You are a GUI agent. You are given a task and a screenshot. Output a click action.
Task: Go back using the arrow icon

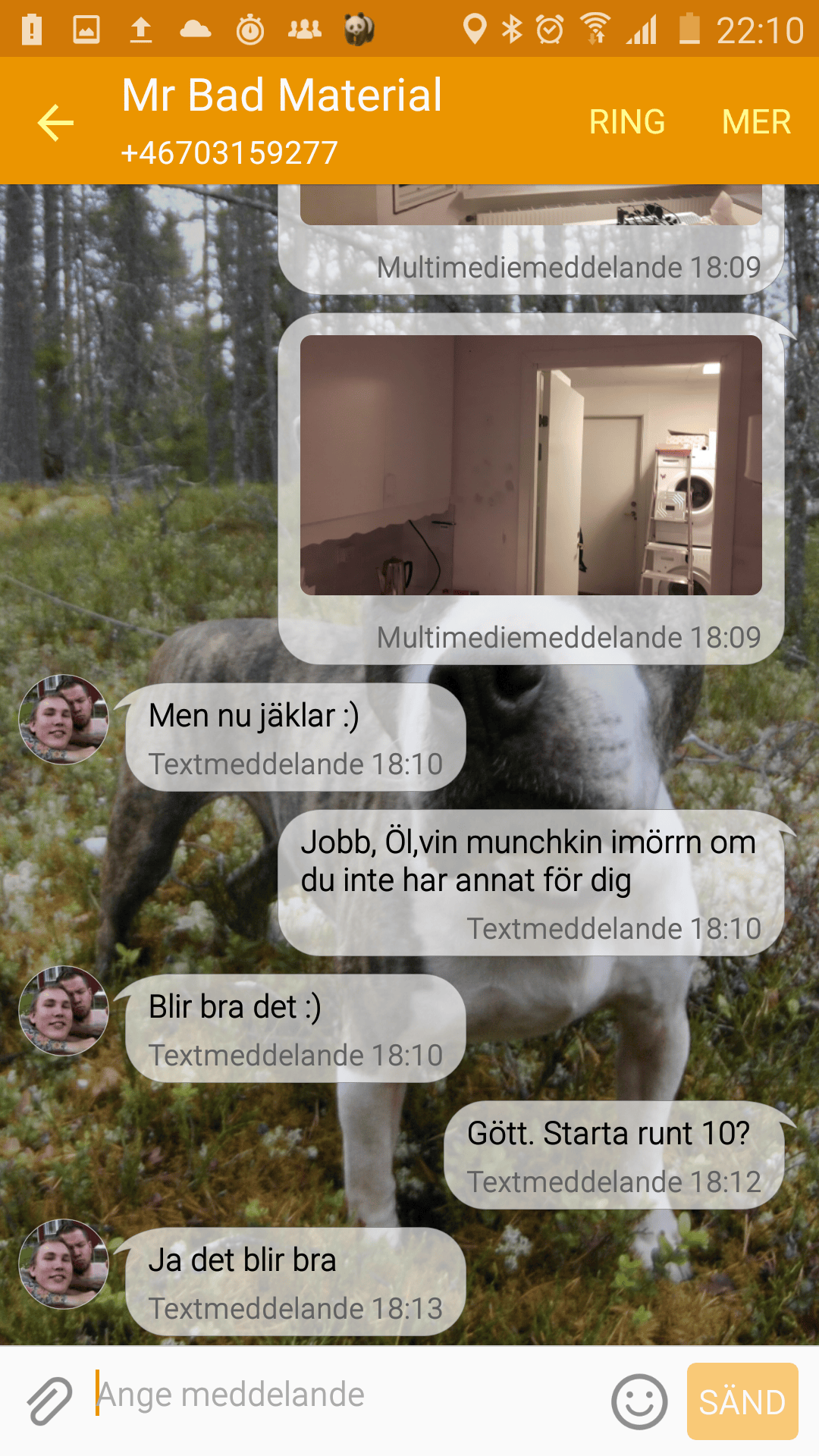[x=55, y=123]
